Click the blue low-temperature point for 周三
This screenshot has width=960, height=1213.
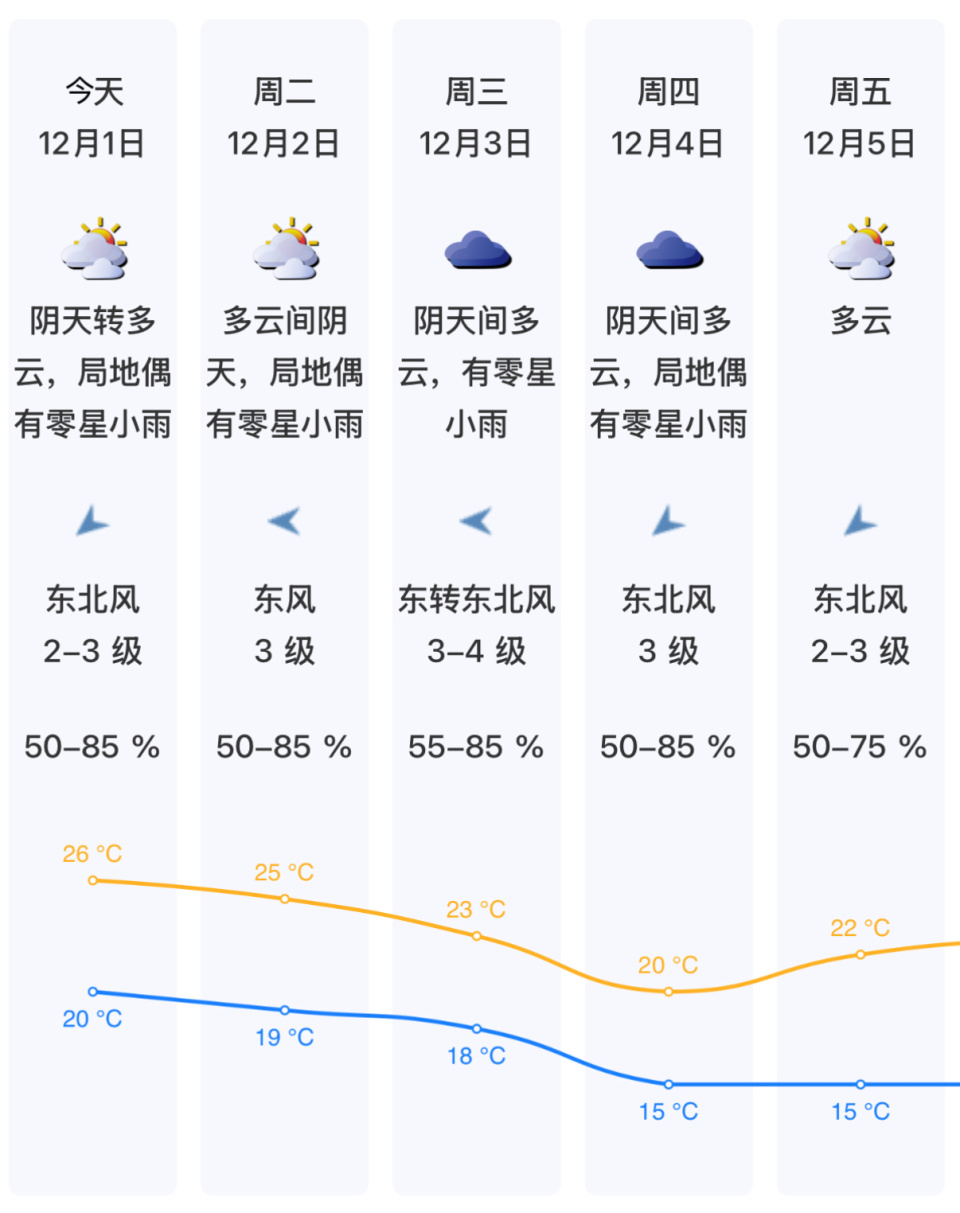pos(477,1027)
